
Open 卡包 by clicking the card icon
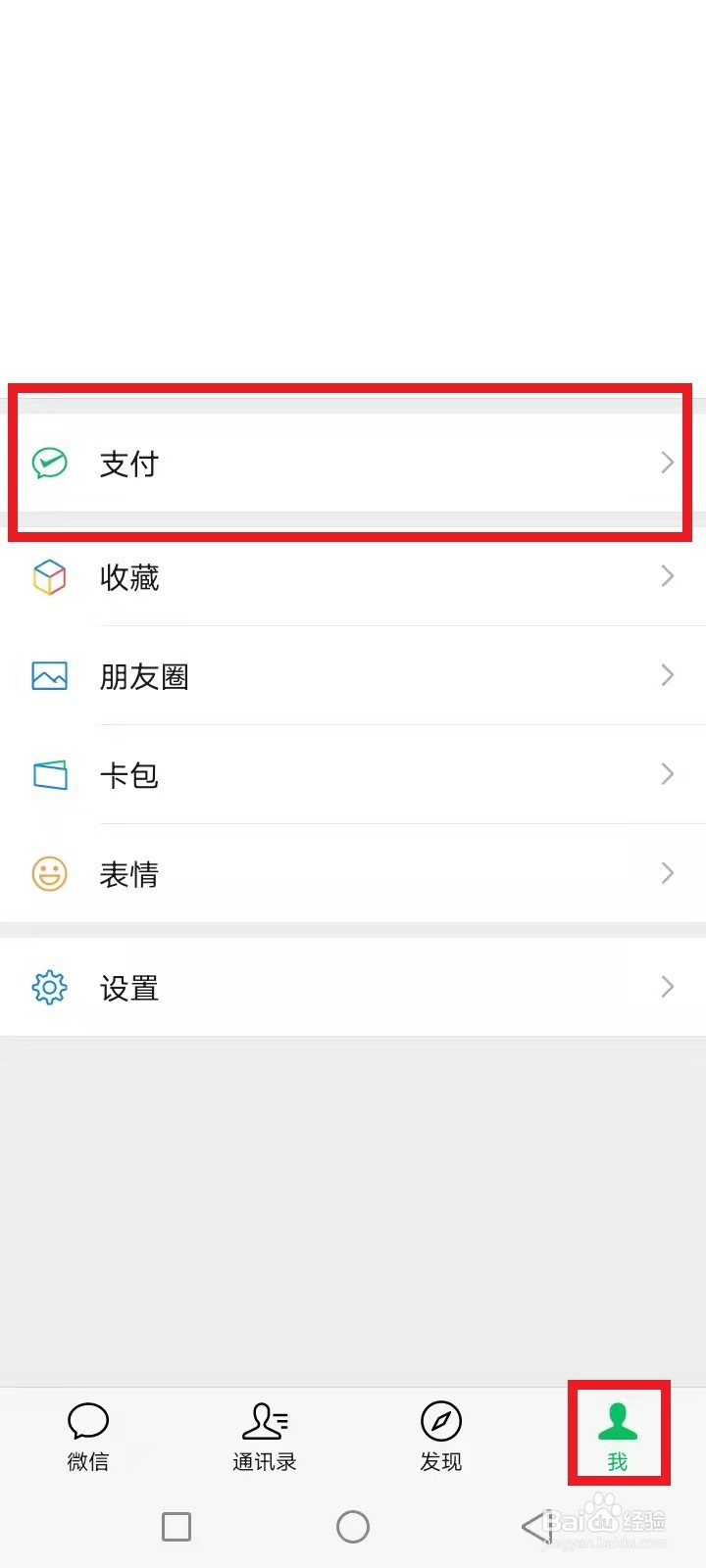coord(49,774)
